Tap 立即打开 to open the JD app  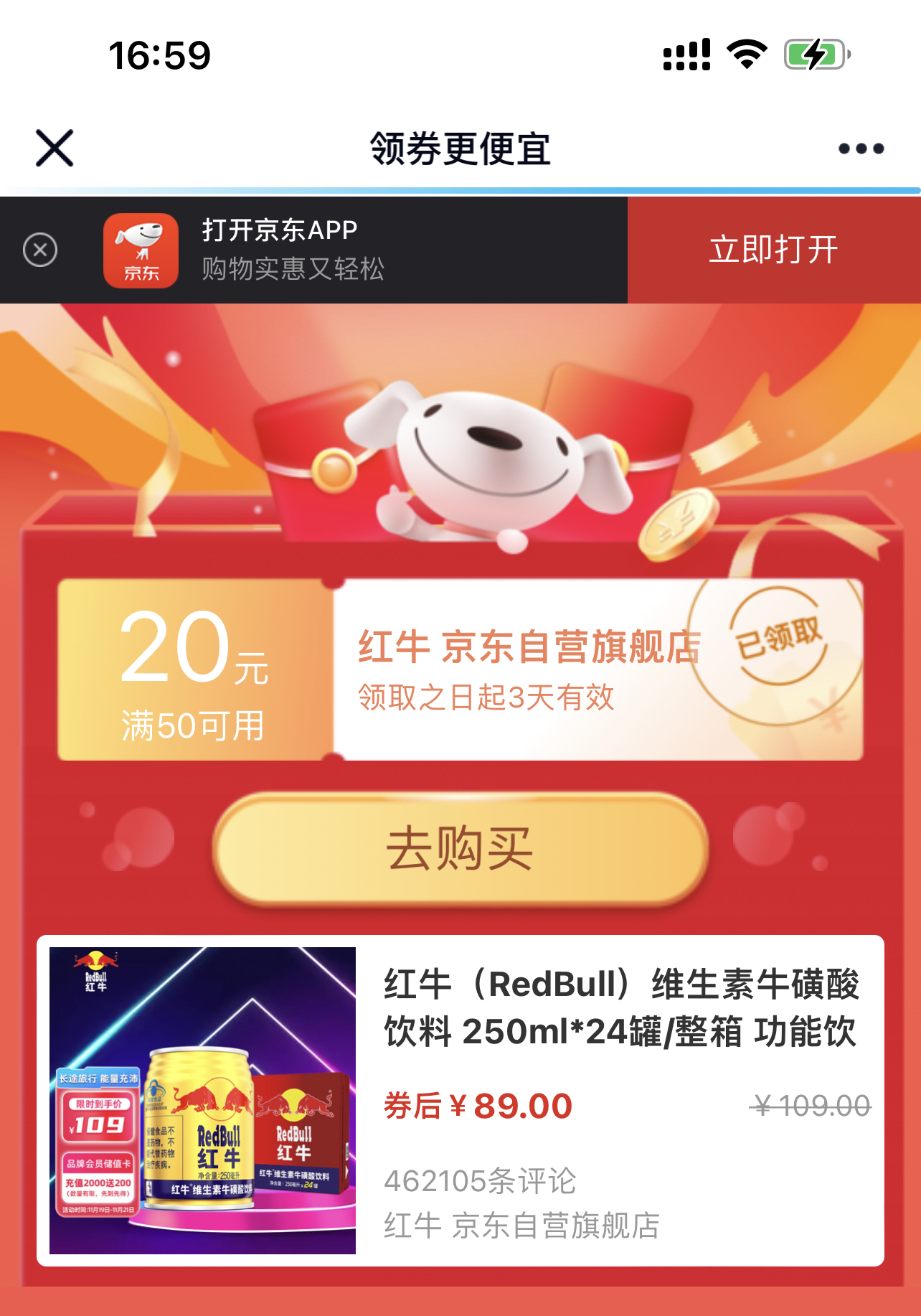point(773,250)
